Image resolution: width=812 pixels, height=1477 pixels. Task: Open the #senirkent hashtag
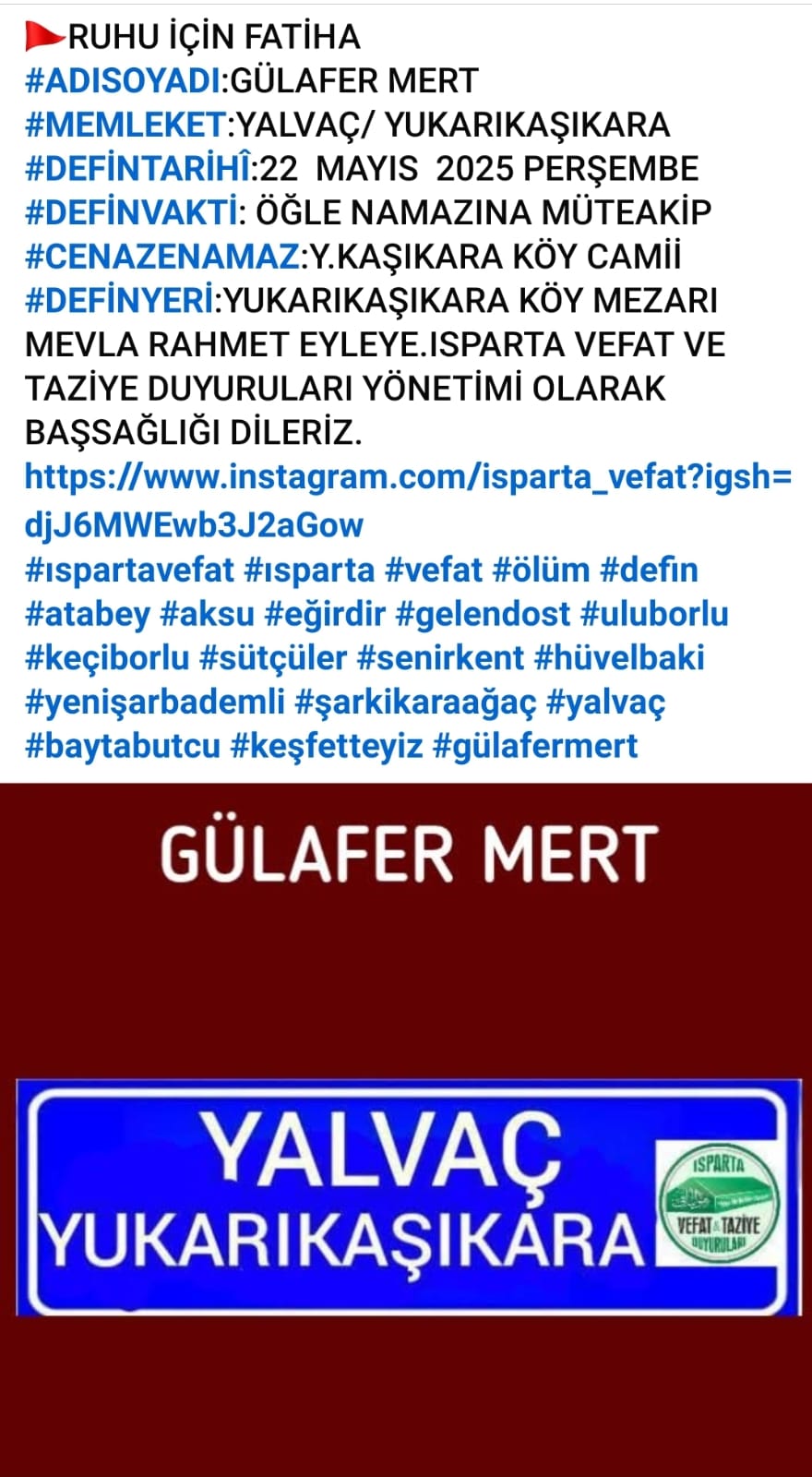click(x=440, y=658)
